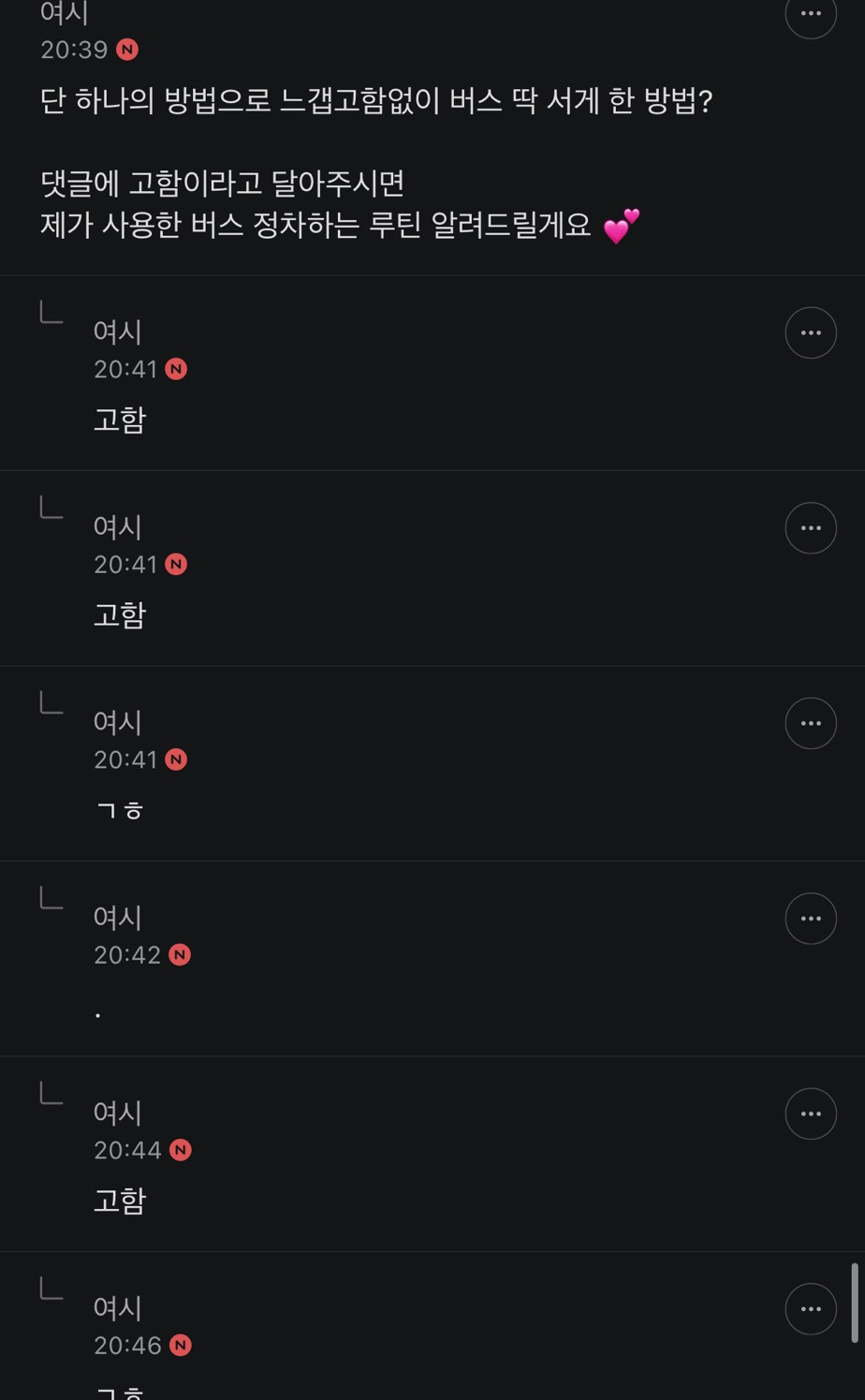Image resolution: width=865 pixels, height=1400 pixels.
Task: Open the more options menu for the 20:39 comment
Action: pos(811,15)
